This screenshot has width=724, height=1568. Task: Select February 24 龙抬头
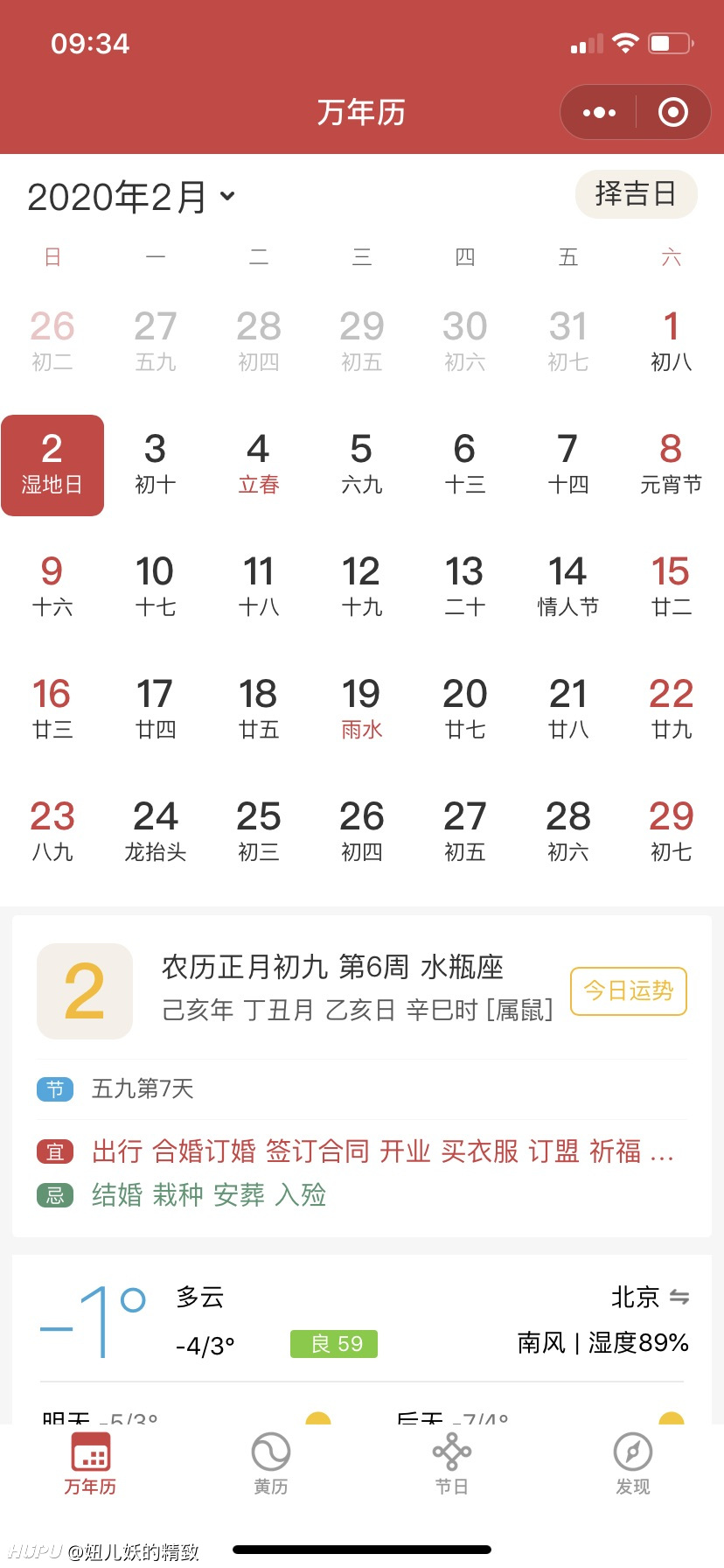(155, 832)
